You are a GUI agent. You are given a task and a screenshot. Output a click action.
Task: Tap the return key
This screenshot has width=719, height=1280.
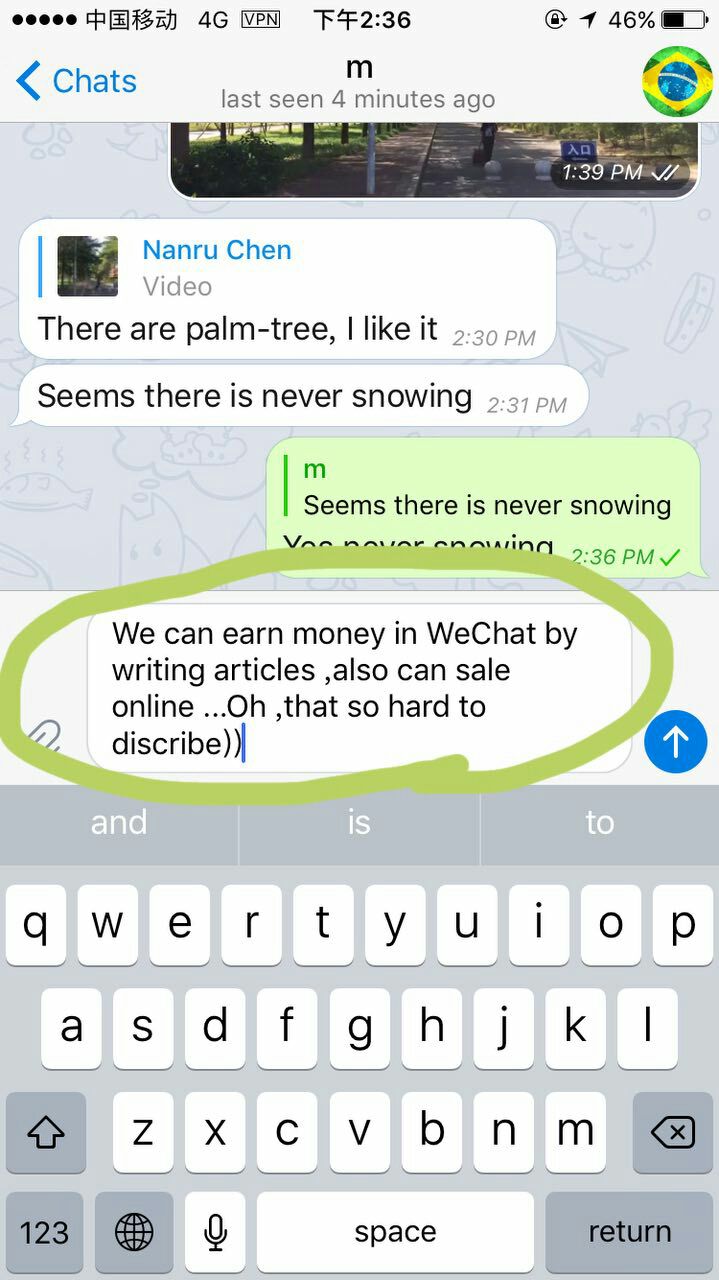coord(629,1231)
